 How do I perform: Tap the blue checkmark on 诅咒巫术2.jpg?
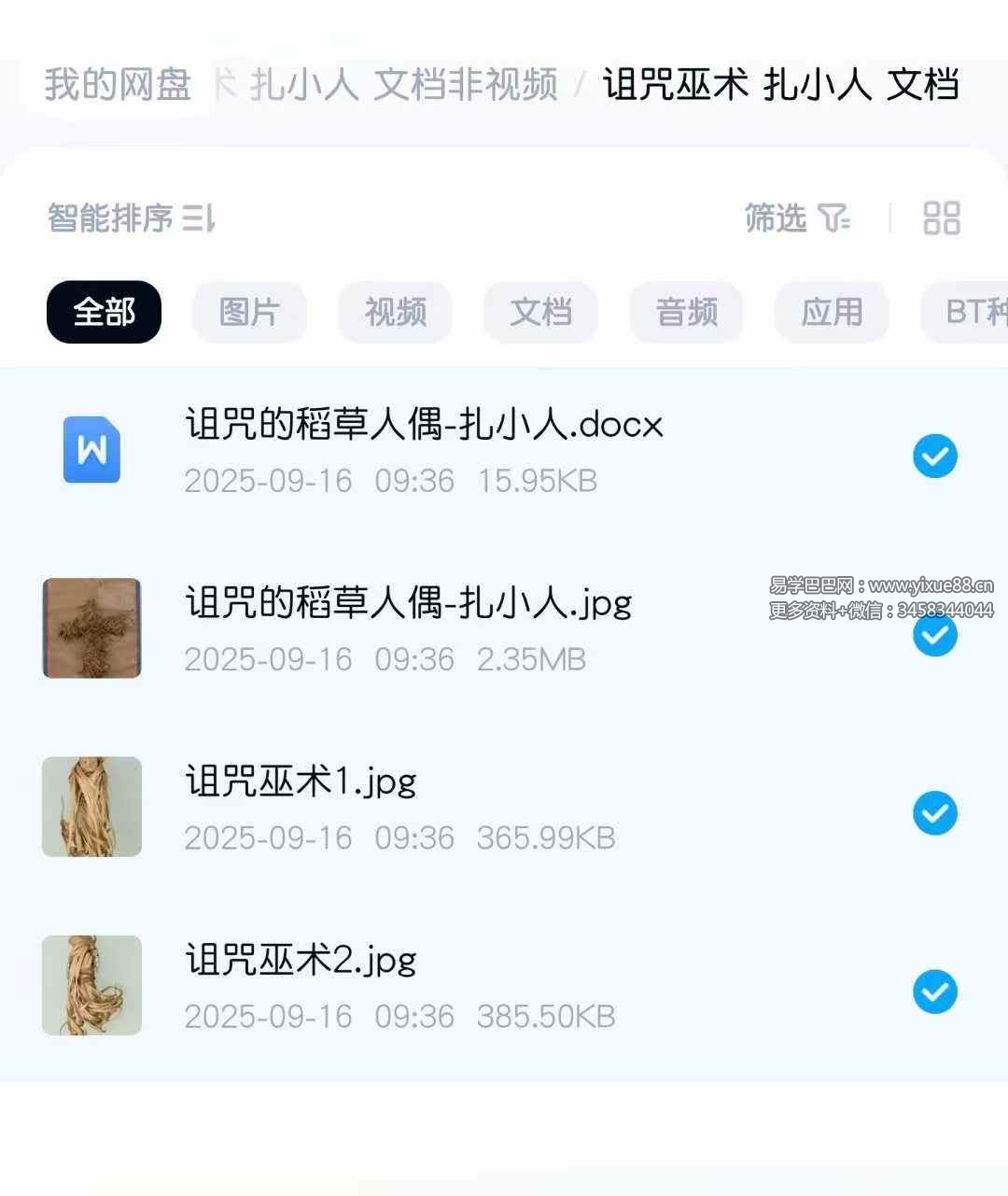pos(935,992)
